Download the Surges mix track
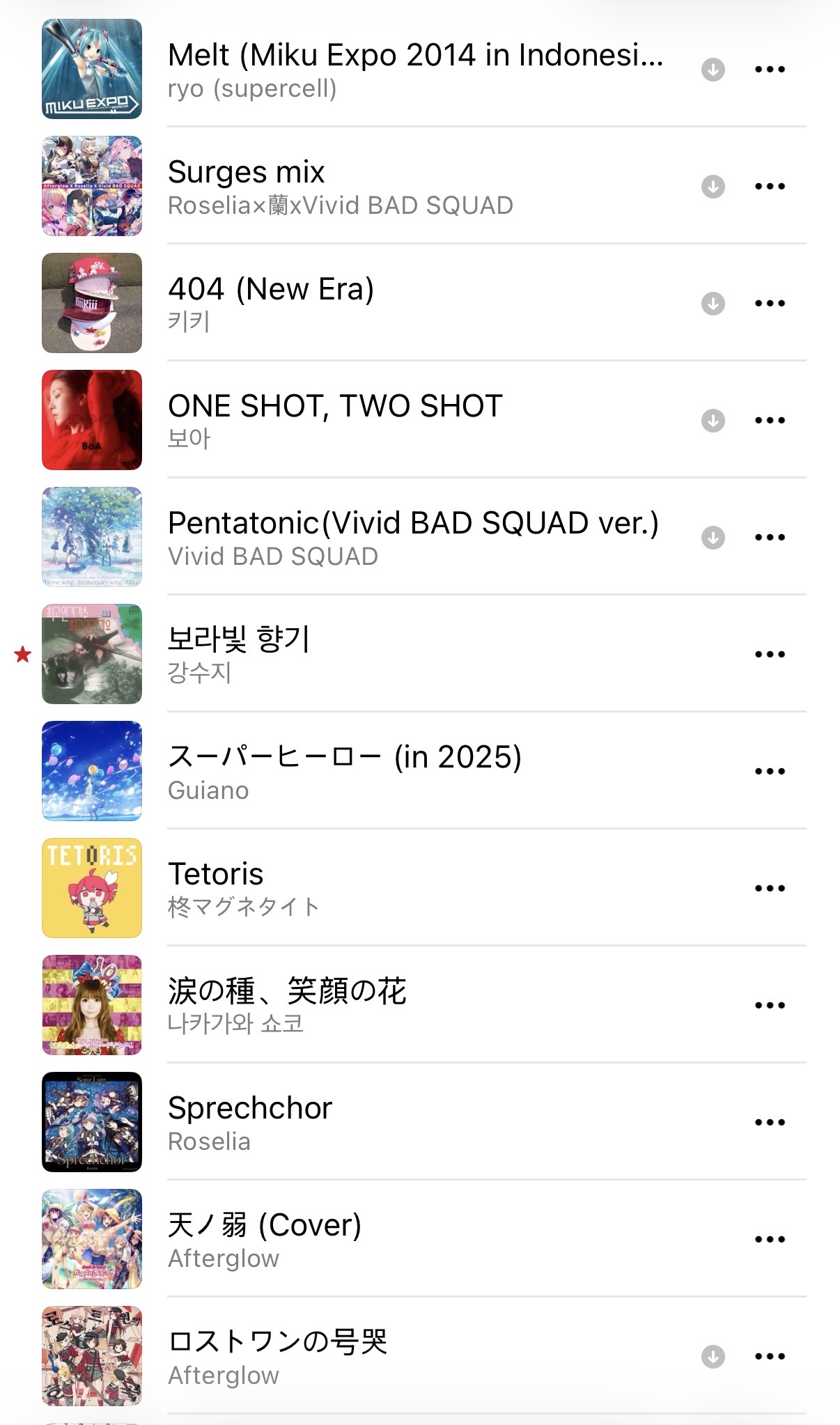 [x=713, y=187]
